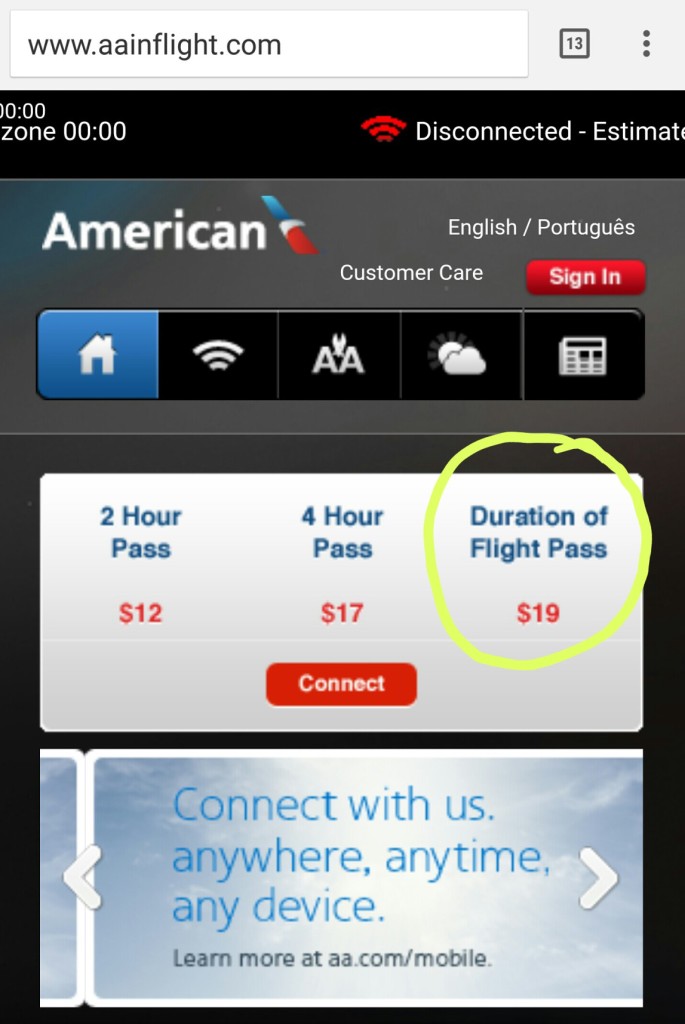Select the 4 Hour Pass option
The image size is (685, 1024).
tap(342, 562)
